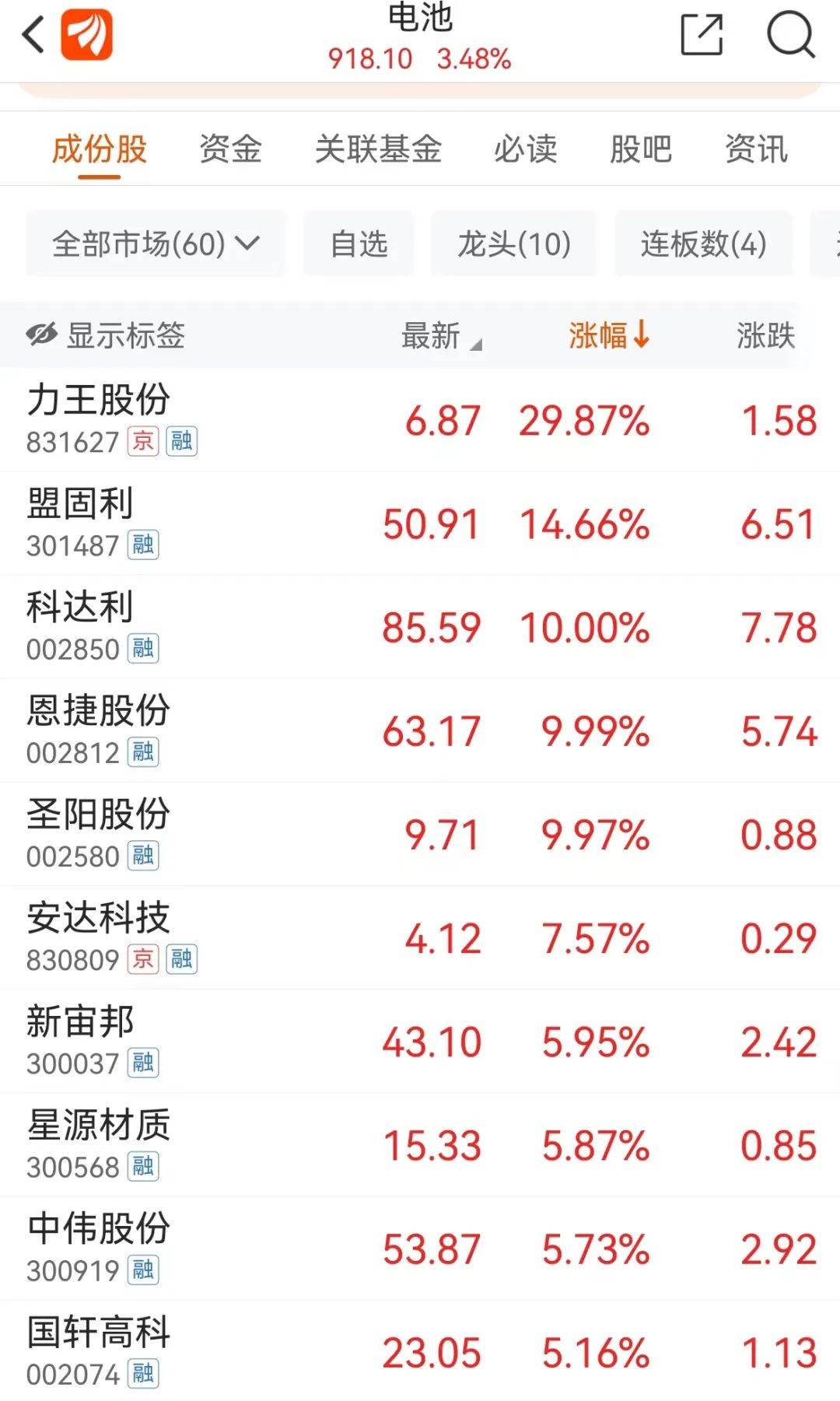840x1401 pixels.
Task: Select the 连板数(4) filter chip
Action: coord(703,244)
